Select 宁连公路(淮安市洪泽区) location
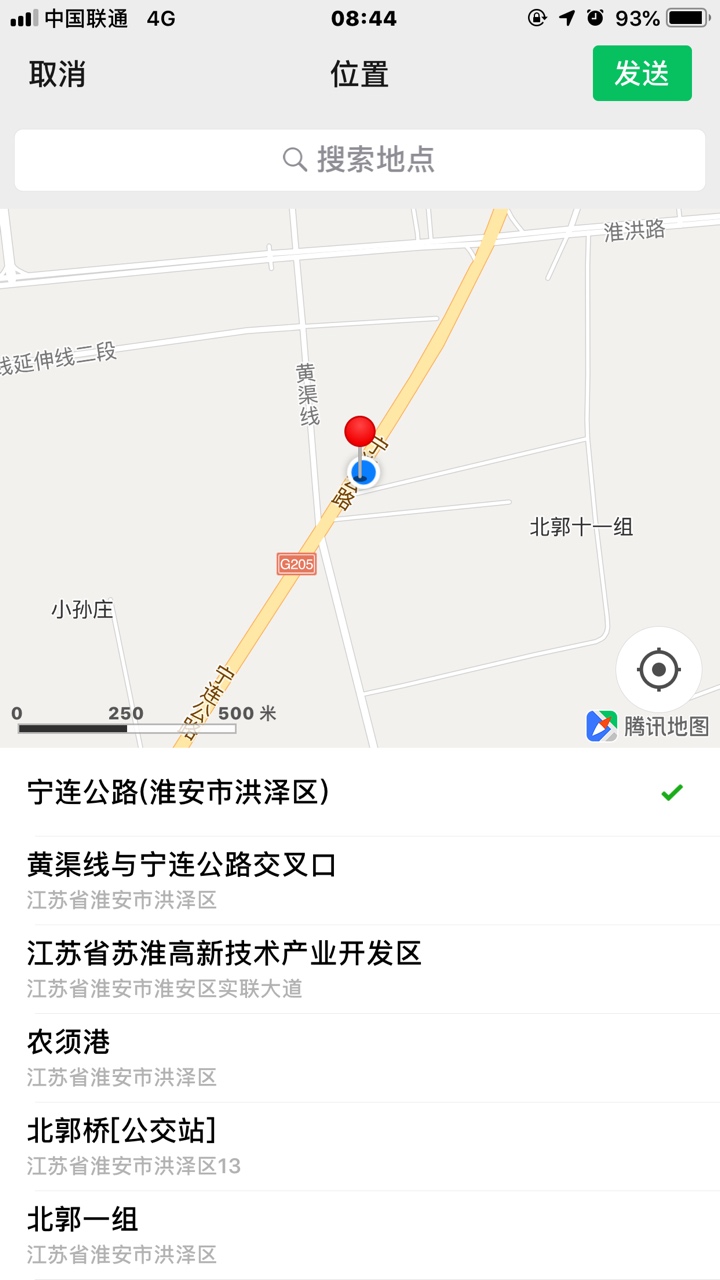The height and width of the screenshot is (1280, 720). click(360, 793)
